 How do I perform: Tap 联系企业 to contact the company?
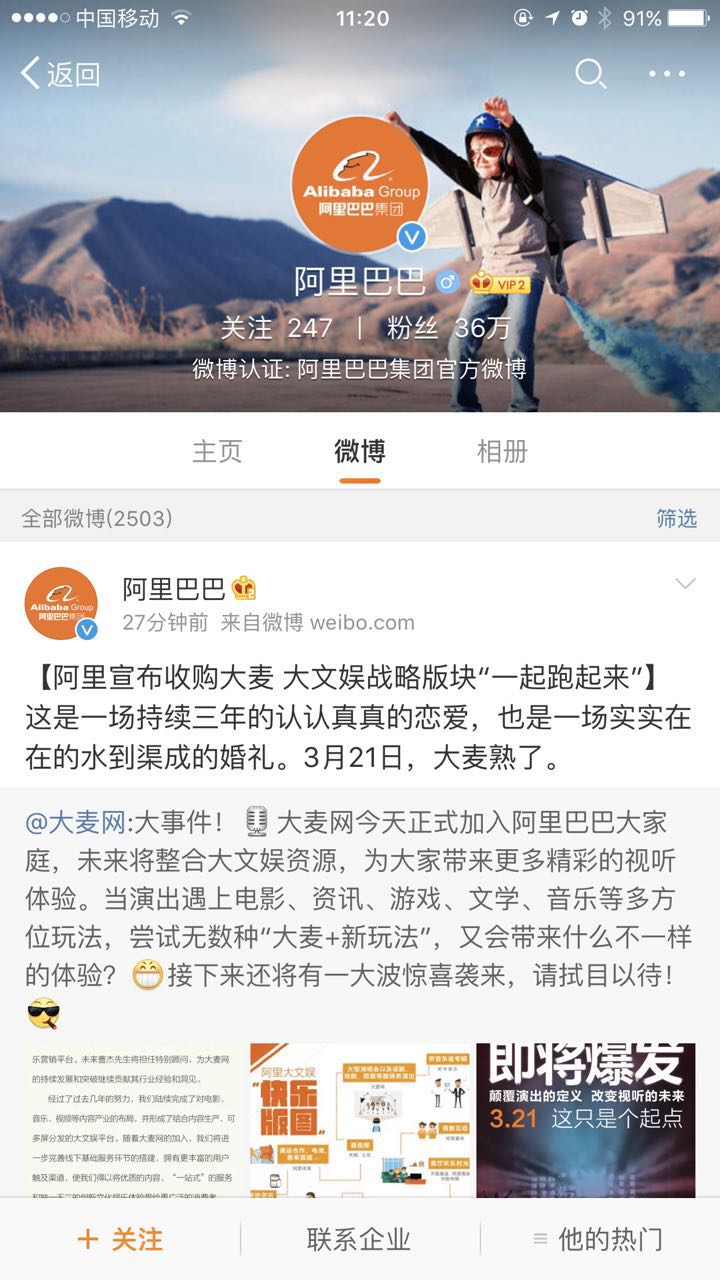(x=359, y=1240)
